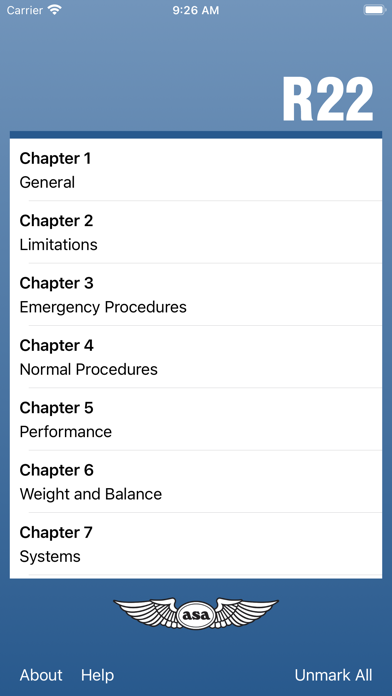Tap Unmark All to clear marks

pos(333,675)
